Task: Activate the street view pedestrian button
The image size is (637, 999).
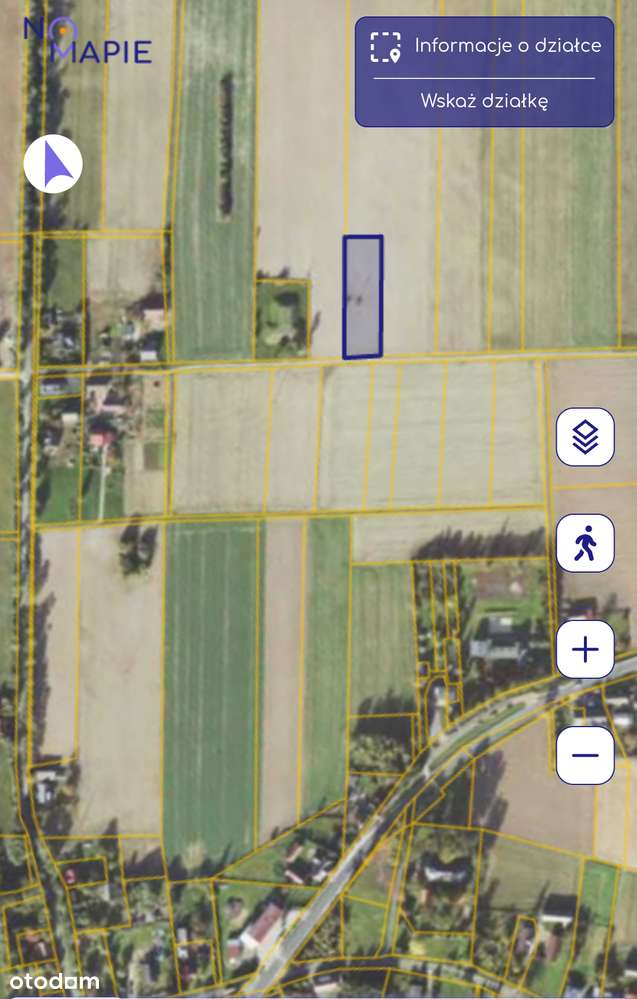Action: (585, 543)
